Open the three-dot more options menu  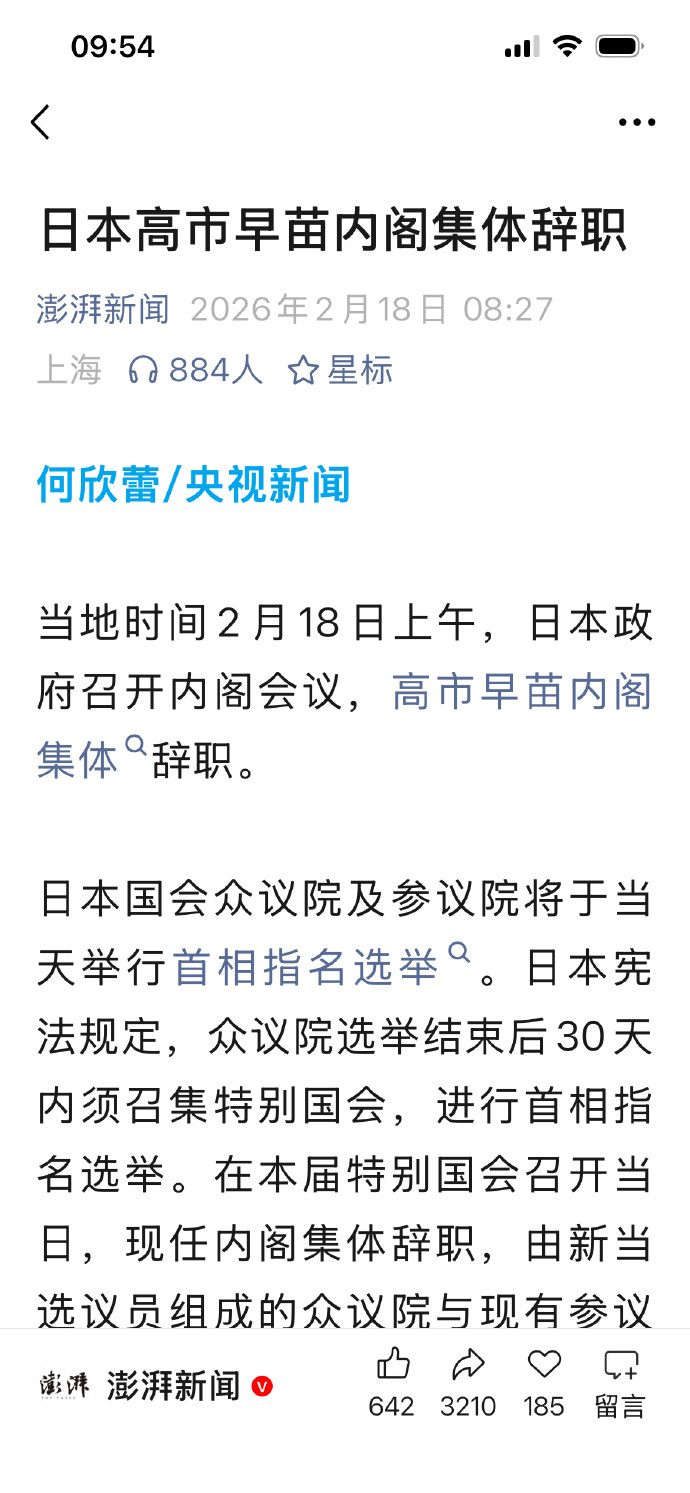click(636, 123)
